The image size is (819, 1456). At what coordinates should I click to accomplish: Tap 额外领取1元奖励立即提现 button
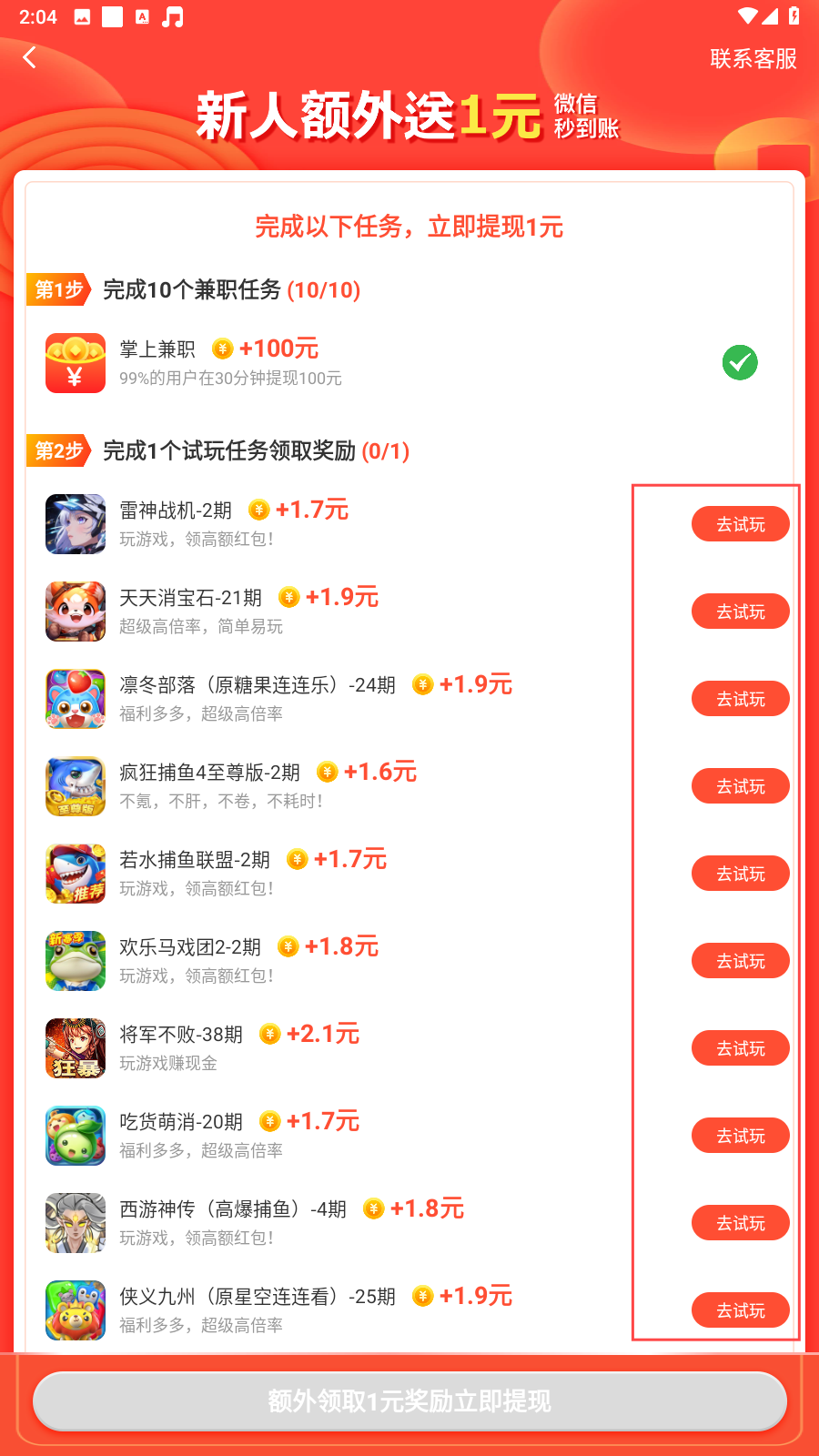409,1401
